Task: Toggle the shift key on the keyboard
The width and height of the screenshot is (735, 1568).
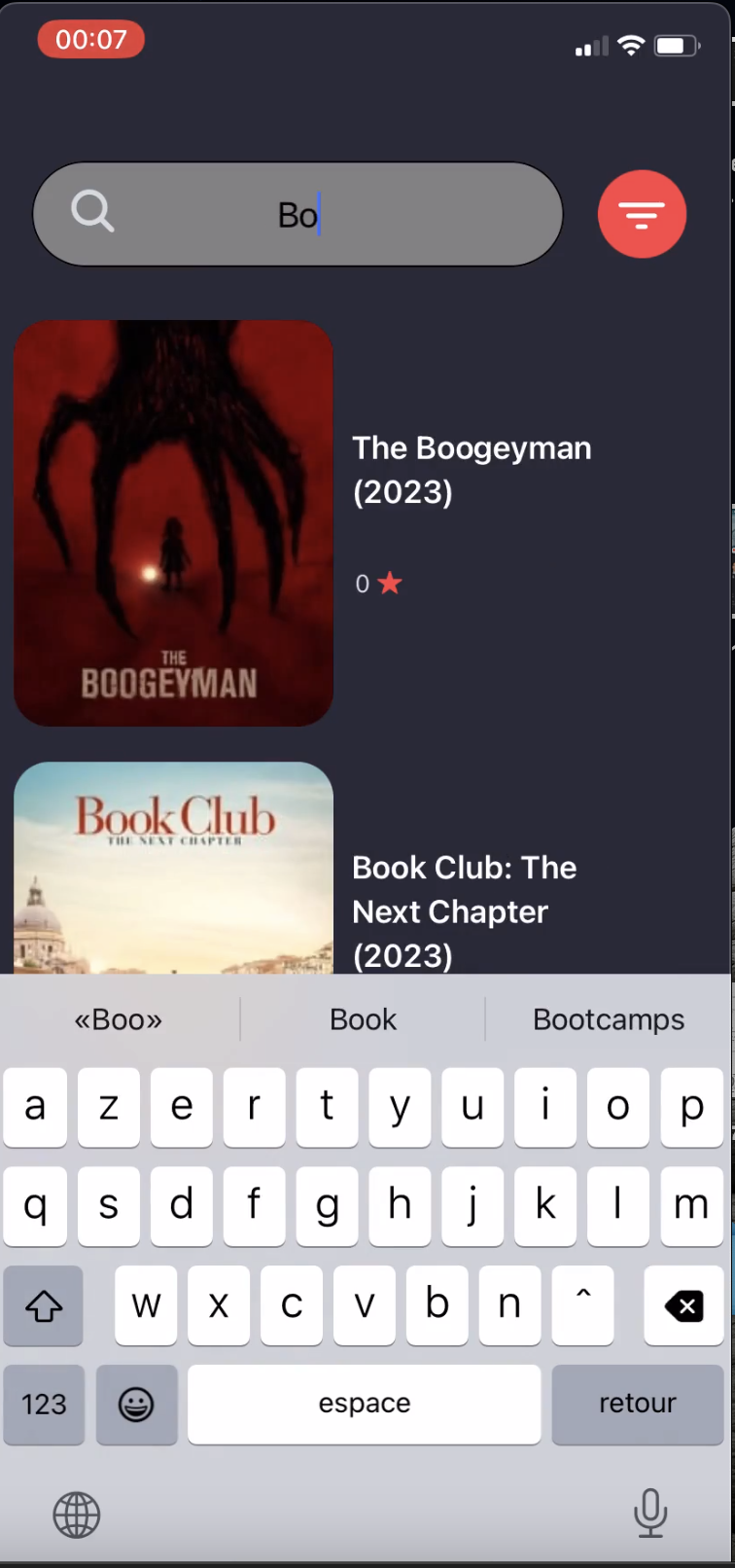Action: 43,1306
